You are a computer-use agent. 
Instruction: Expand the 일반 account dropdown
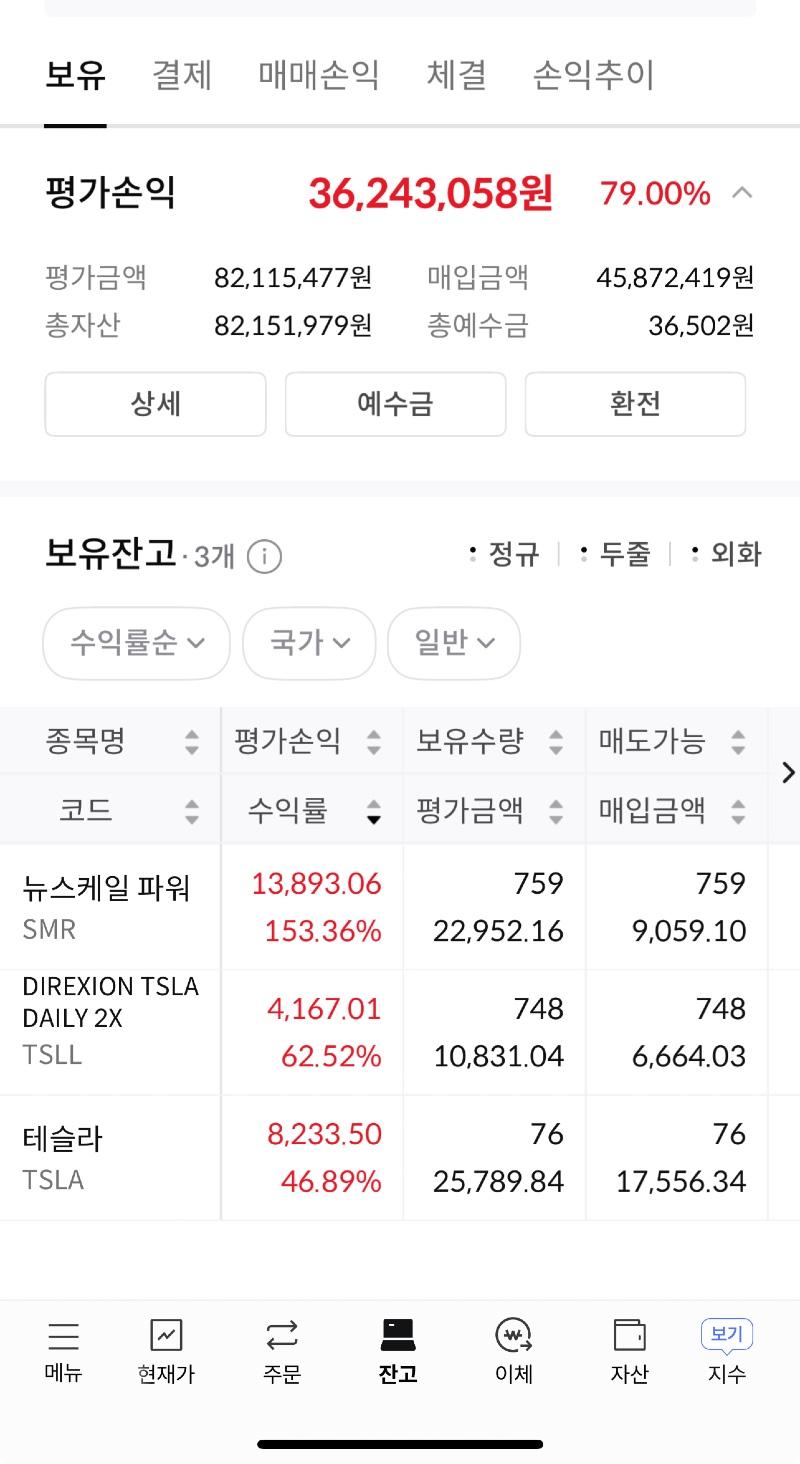coord(453,644)
